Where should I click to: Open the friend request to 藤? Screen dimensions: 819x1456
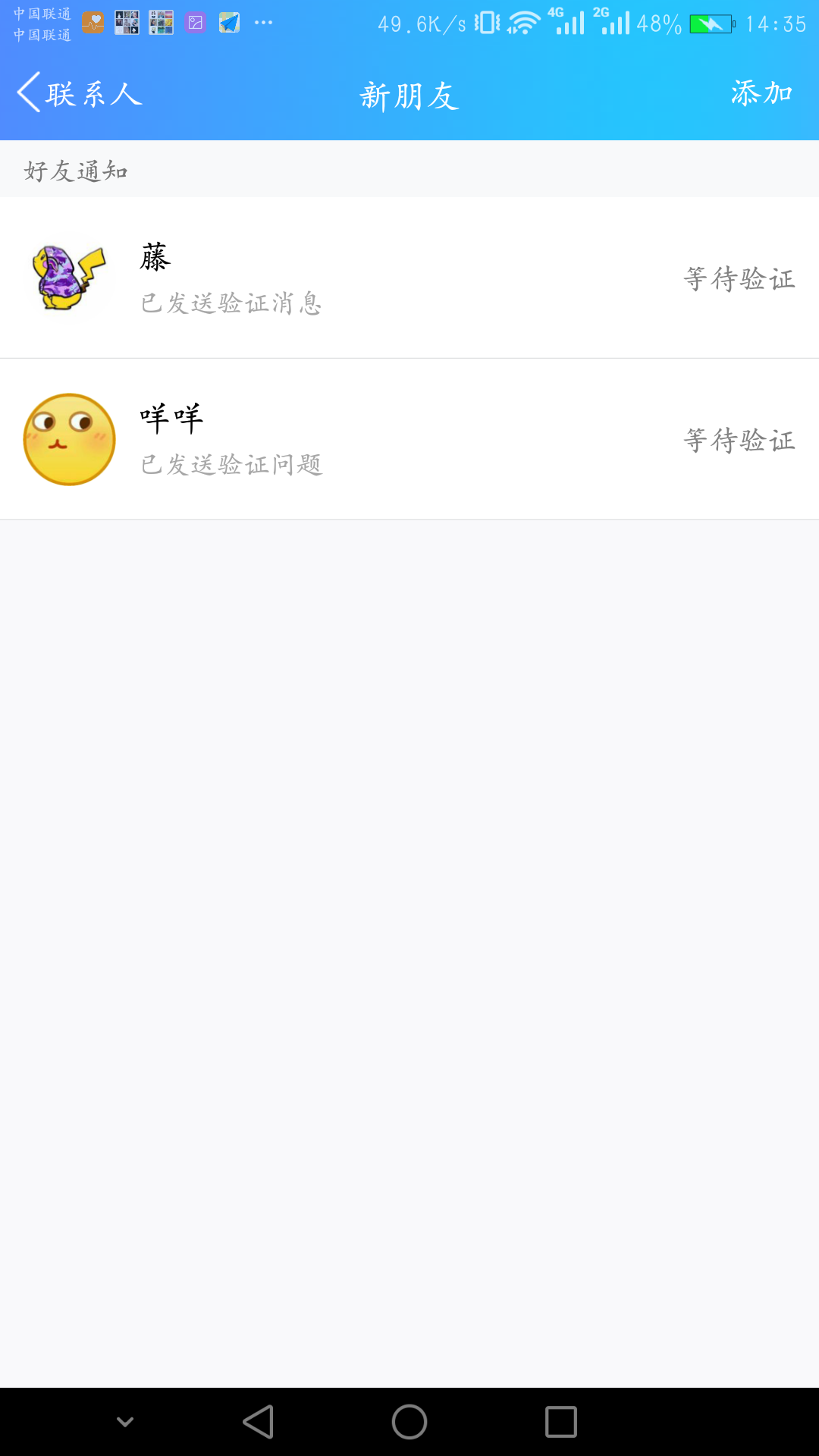point(409,278)
